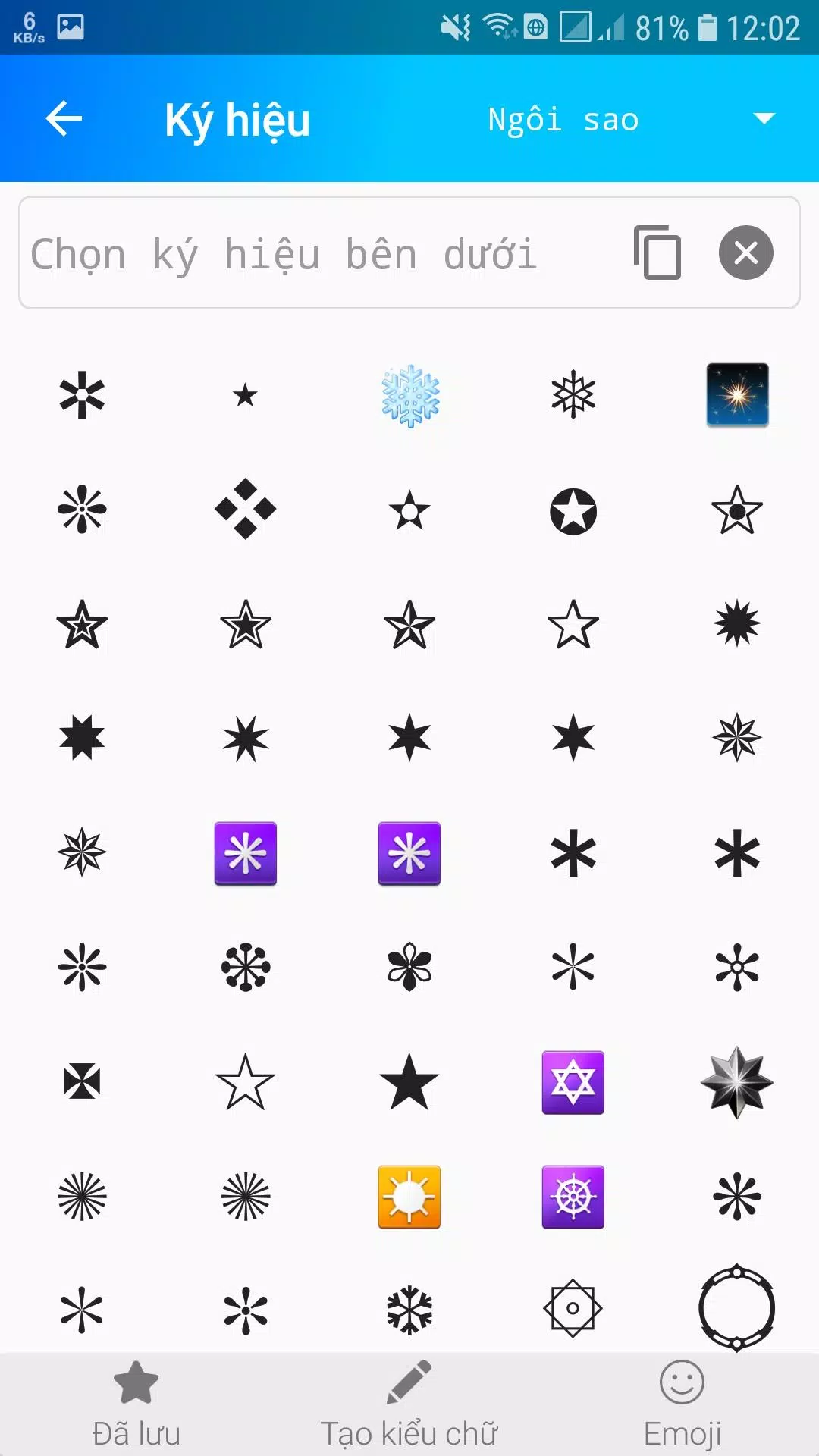Image resolution: width=819 pixels, height=1456 pixels.
Task: Pick the Maltese cross symbol
Action: coord(82,1082)
